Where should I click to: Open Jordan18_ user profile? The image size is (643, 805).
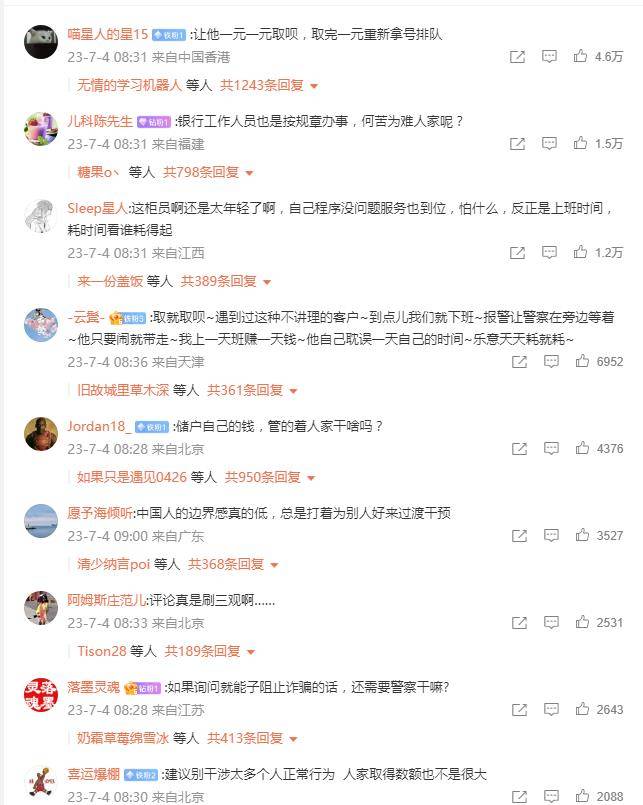click(x=96, y=426)
